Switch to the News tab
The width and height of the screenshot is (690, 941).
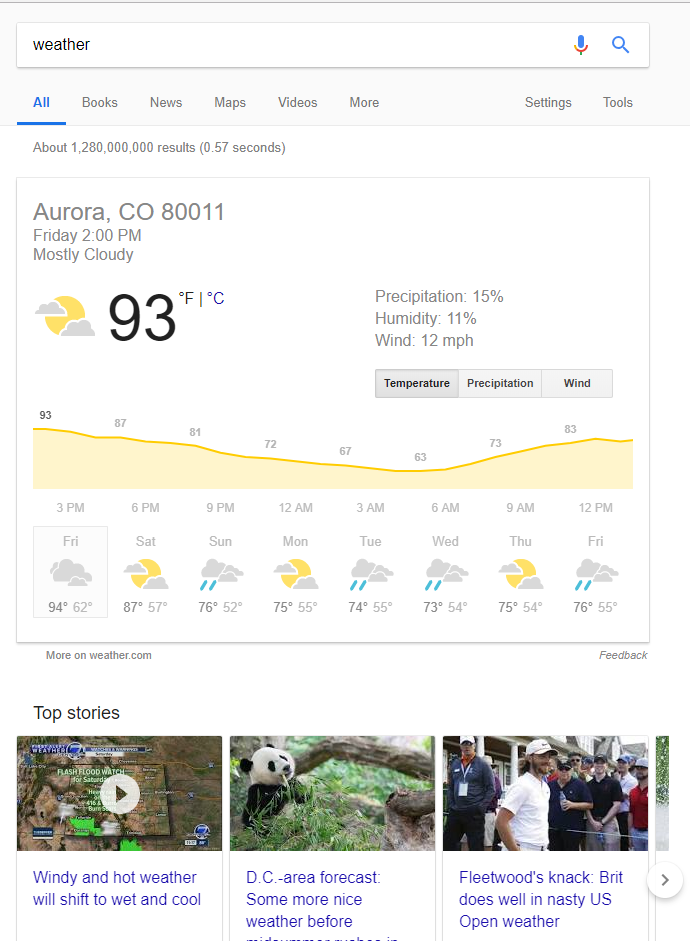[x=166, y=102]
